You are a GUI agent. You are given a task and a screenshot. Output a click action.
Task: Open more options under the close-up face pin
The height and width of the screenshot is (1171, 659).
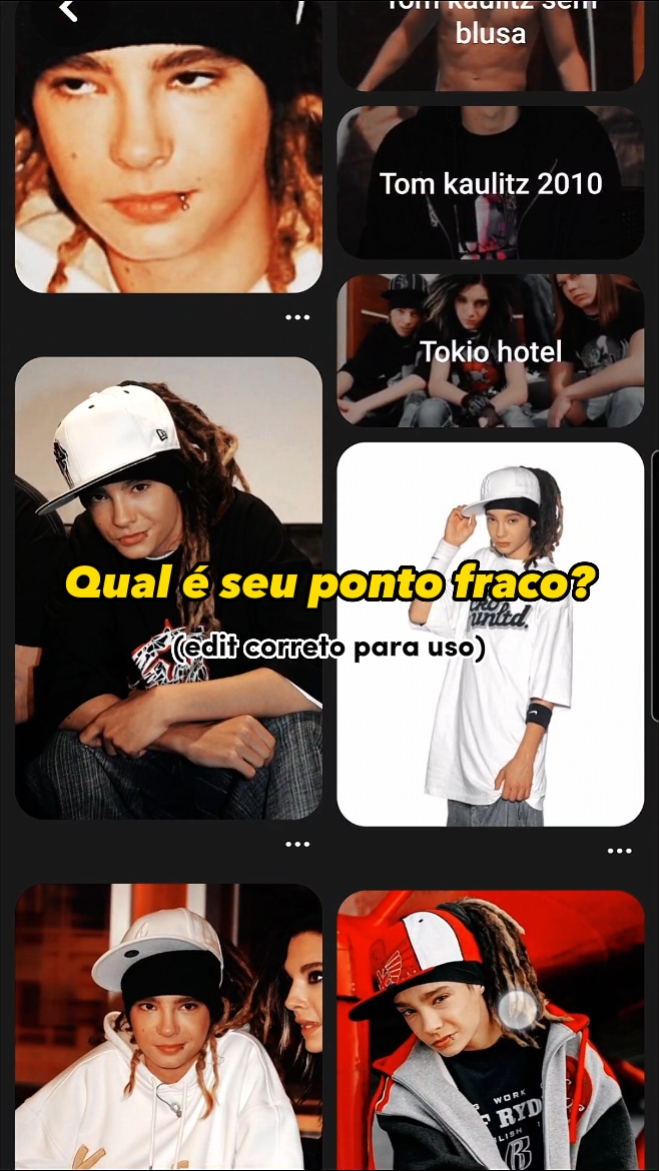297,317
